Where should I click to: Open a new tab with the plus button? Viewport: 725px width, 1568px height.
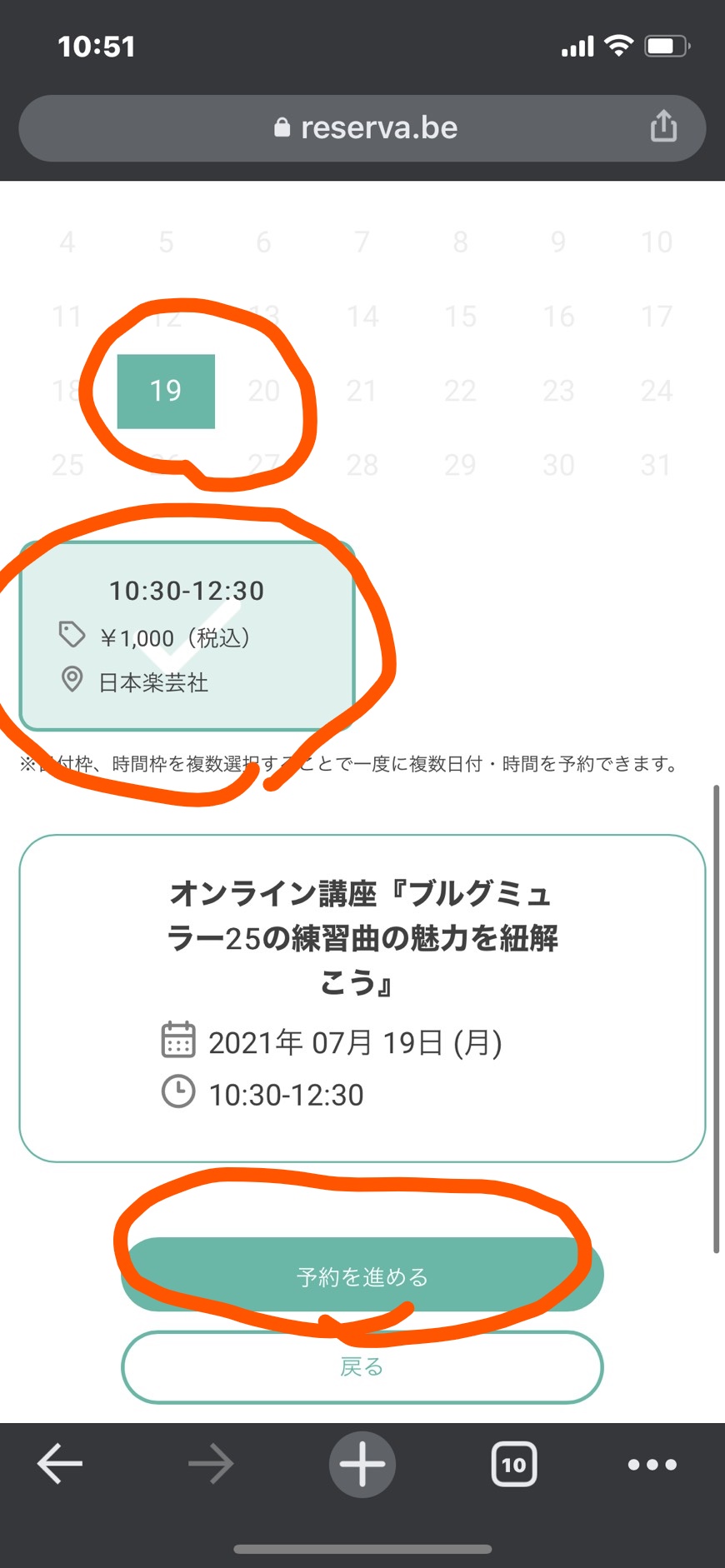click(x=362, y=1464)
